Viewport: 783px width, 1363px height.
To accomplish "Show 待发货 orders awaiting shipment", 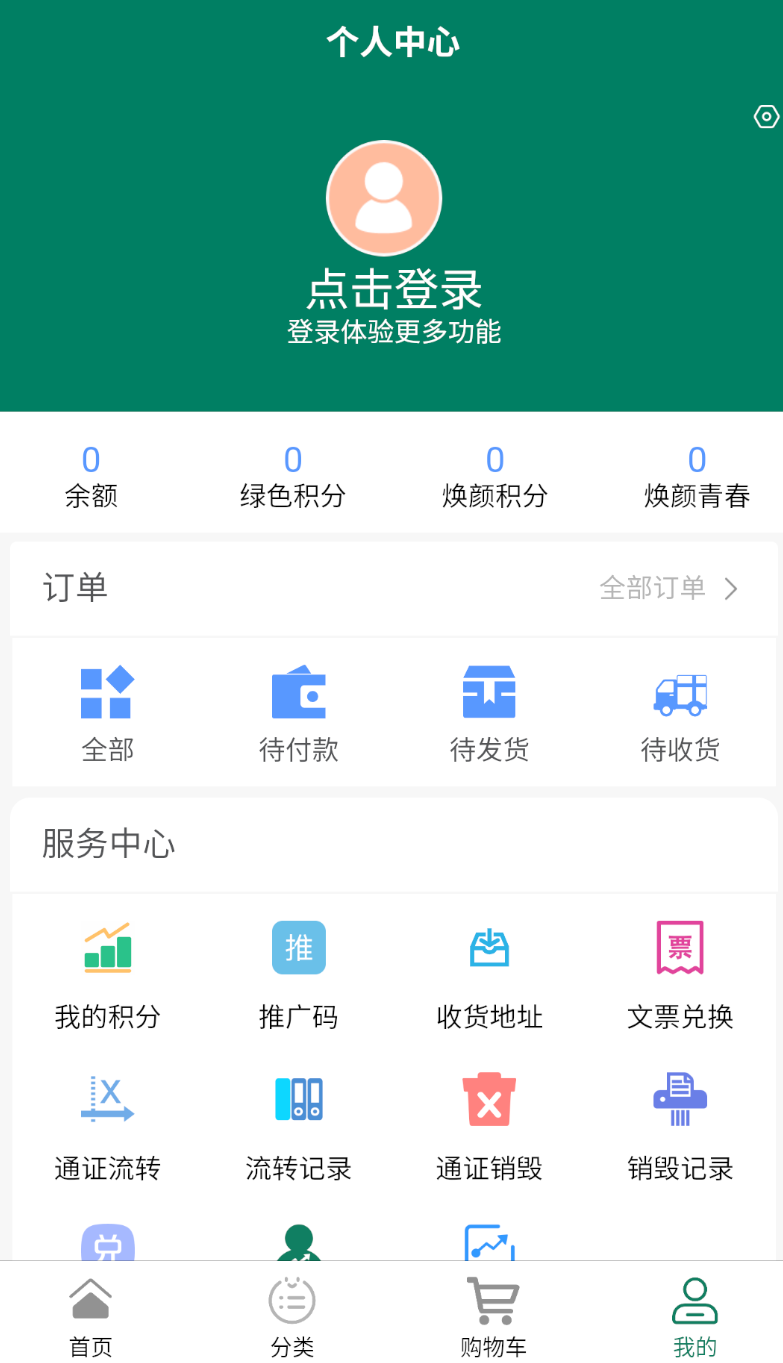I will [x=489, y=713].
